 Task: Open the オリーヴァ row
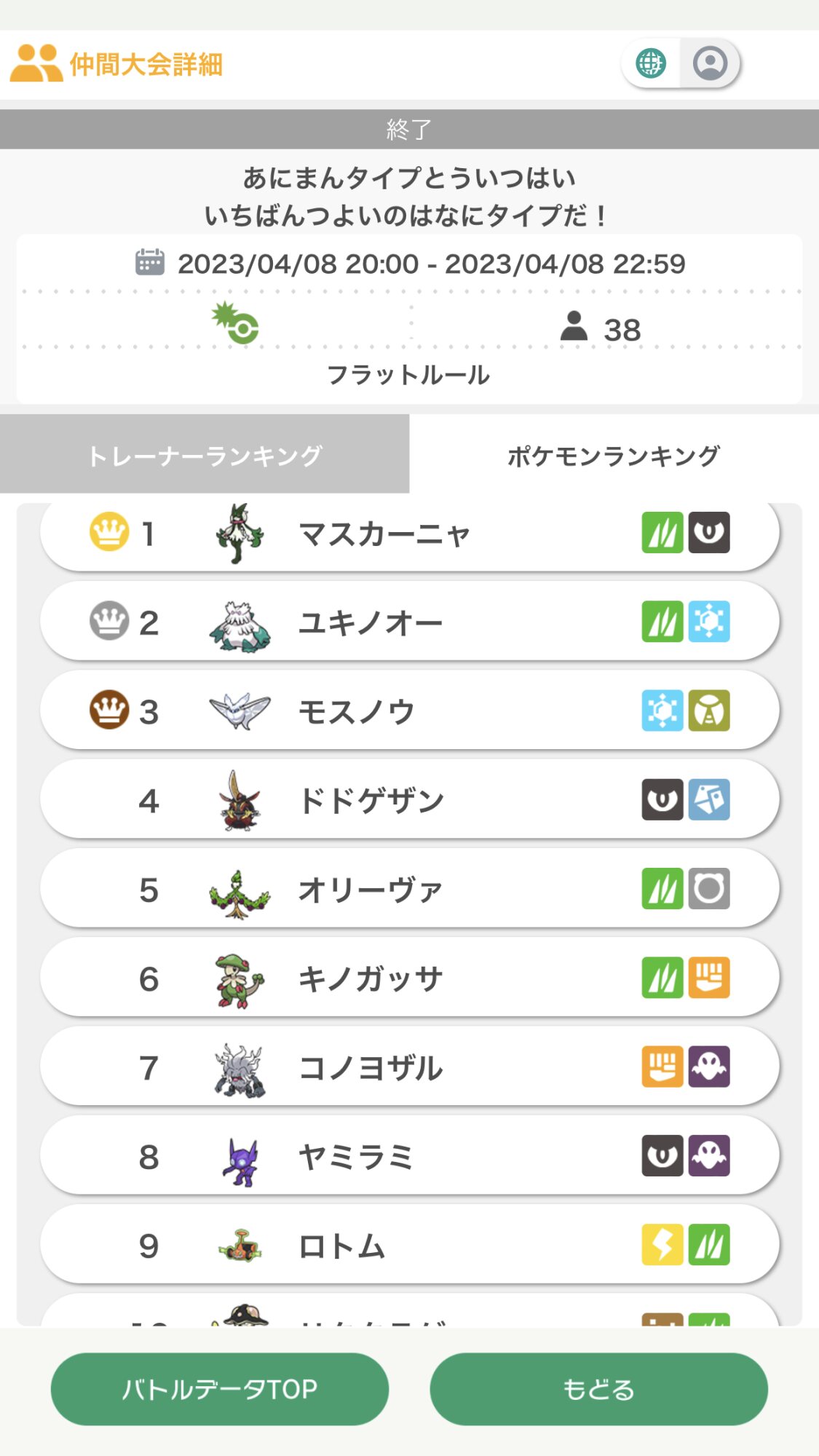409,889
